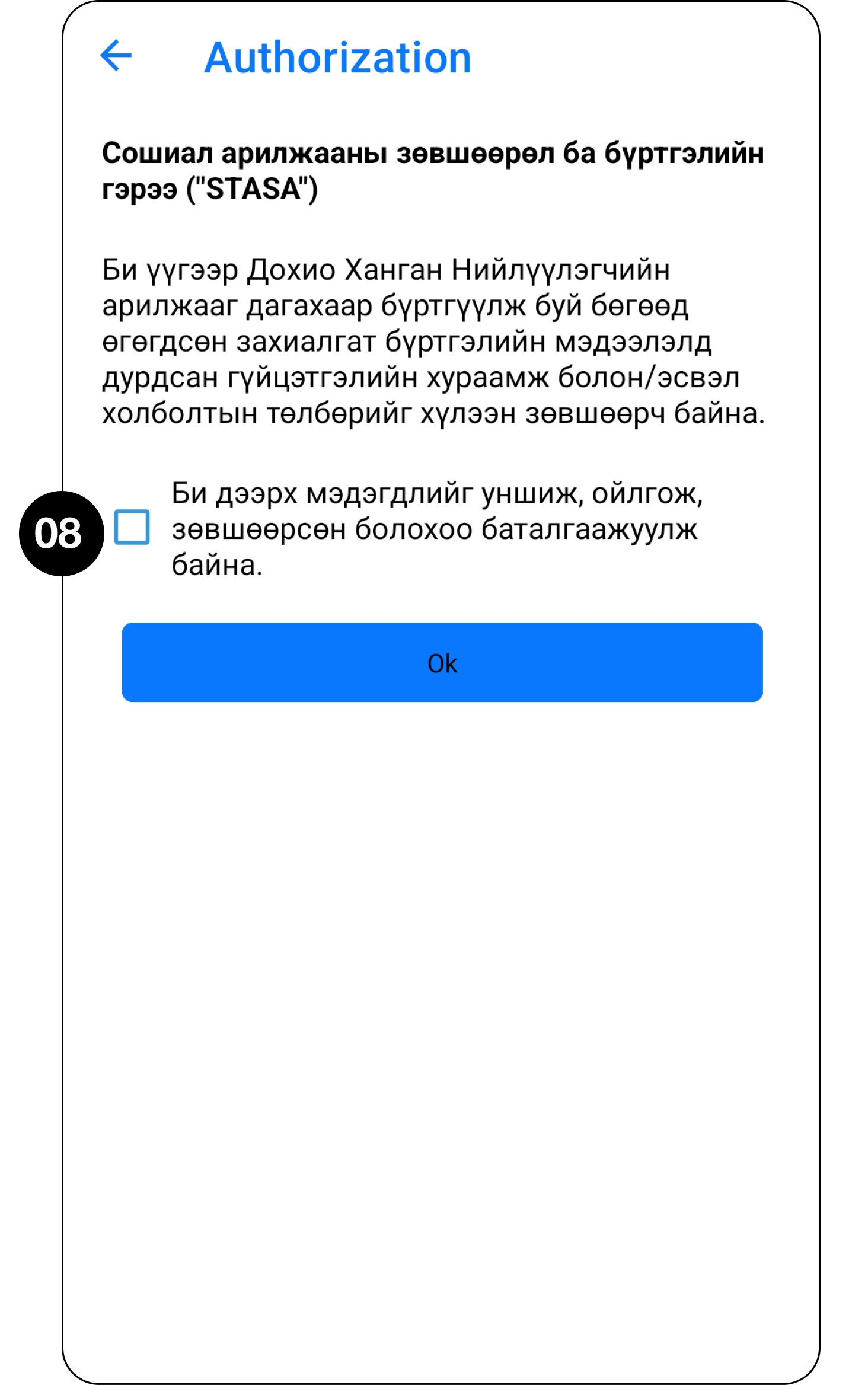Screen dimensions: 868x1385
Task: Confirm with the Ok button
Action: point(442,662)
